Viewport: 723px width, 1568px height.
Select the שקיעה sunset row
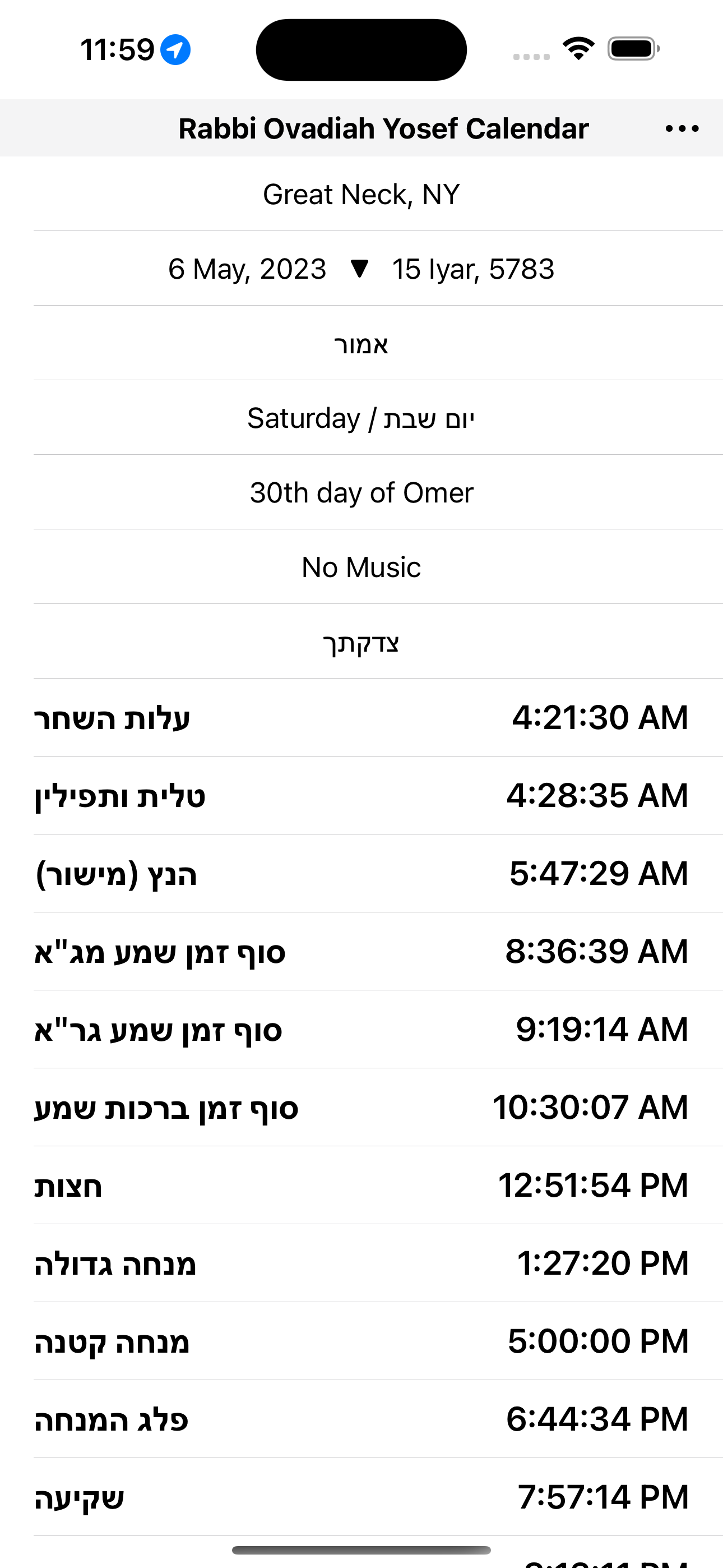click(x=361, y=1497)
